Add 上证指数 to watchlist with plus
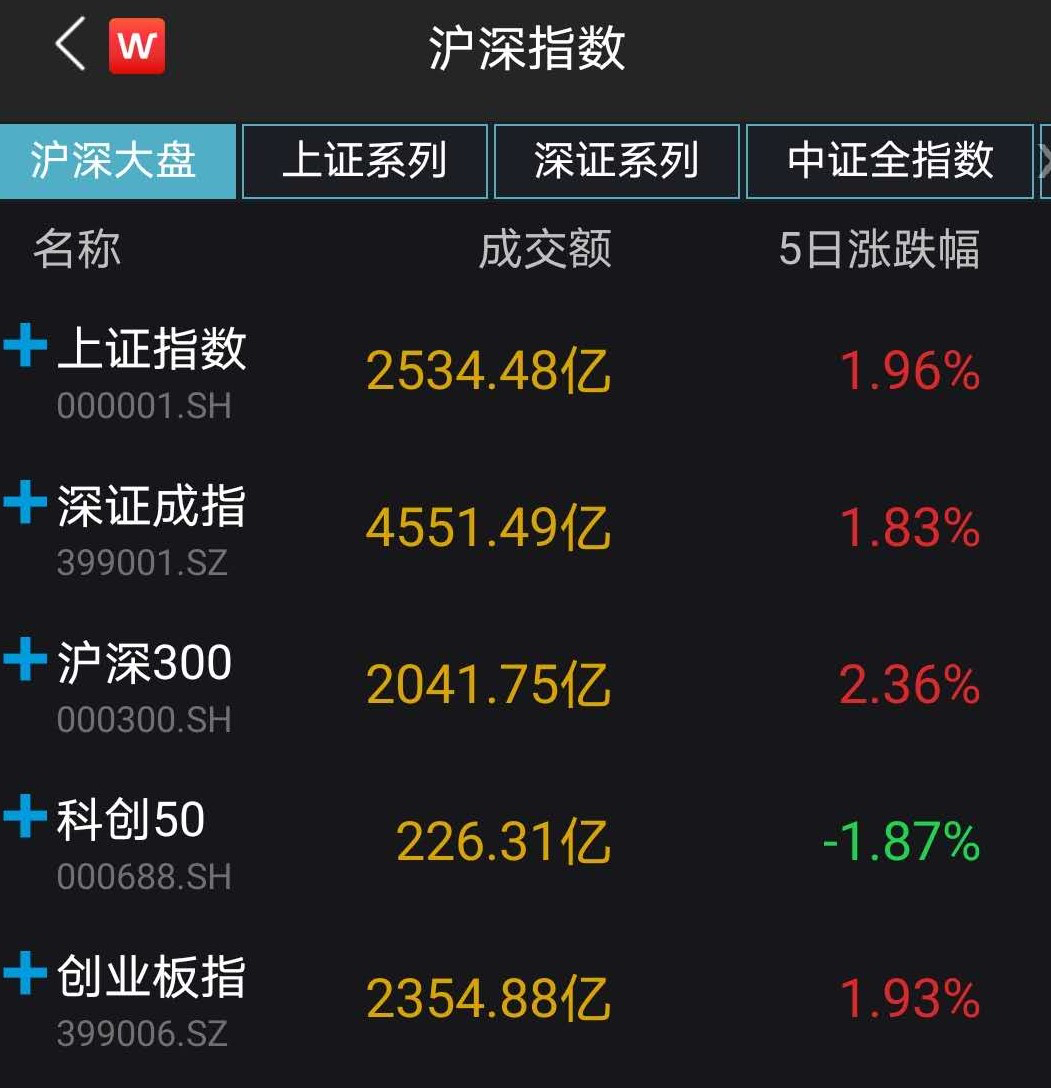The height and width of the screenshot is (1088, 1051). point(25,347)
